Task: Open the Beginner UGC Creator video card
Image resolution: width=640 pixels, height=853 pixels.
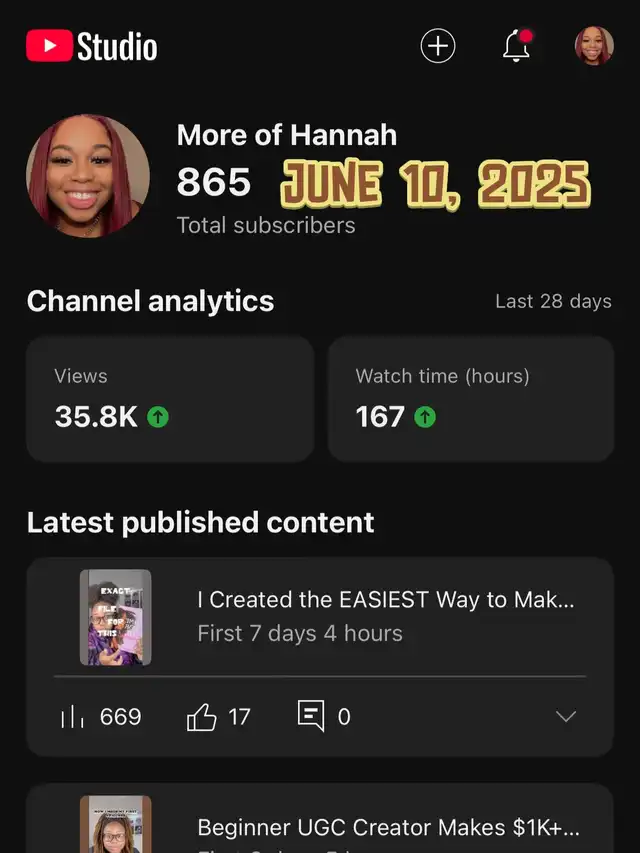Action: (x=320, y=818)
